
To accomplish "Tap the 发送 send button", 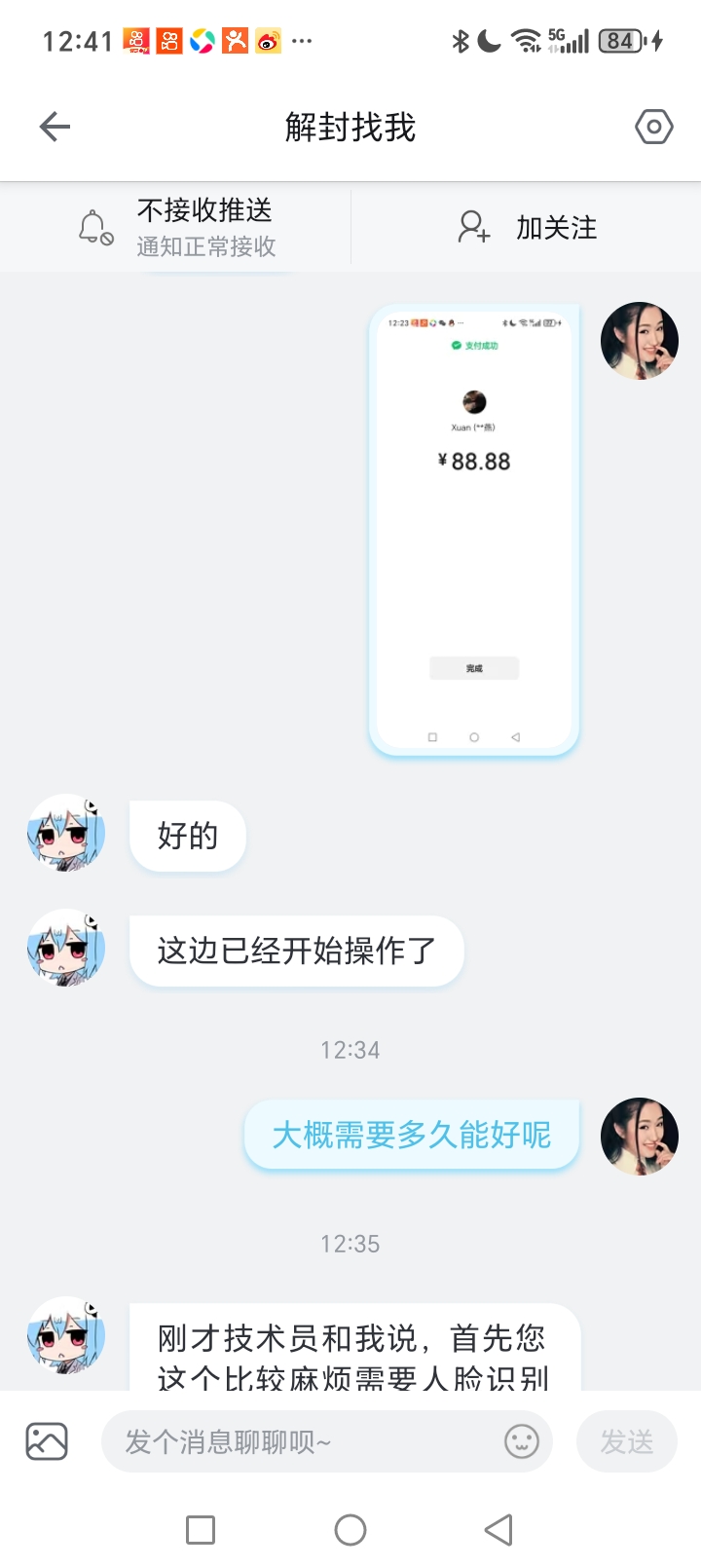I will (626, 1441).
